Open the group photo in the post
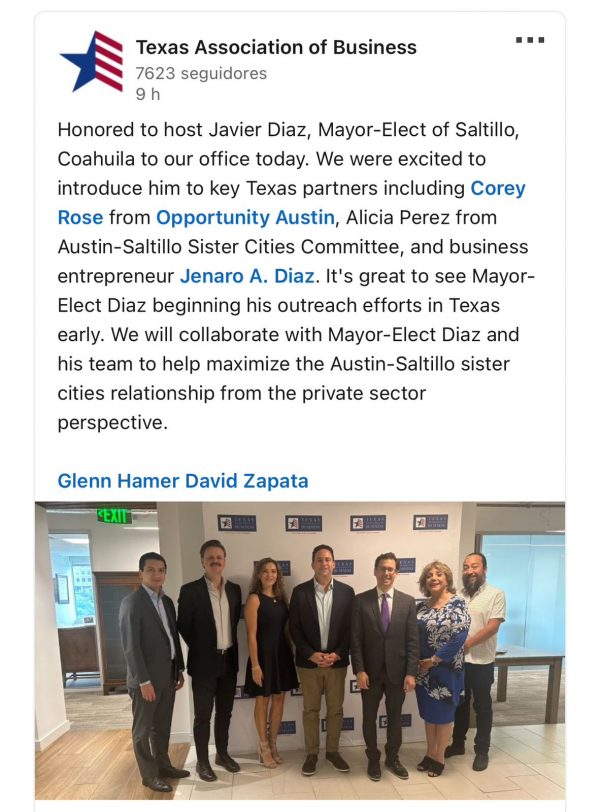600x812 pixels. [x=300, y=650]
